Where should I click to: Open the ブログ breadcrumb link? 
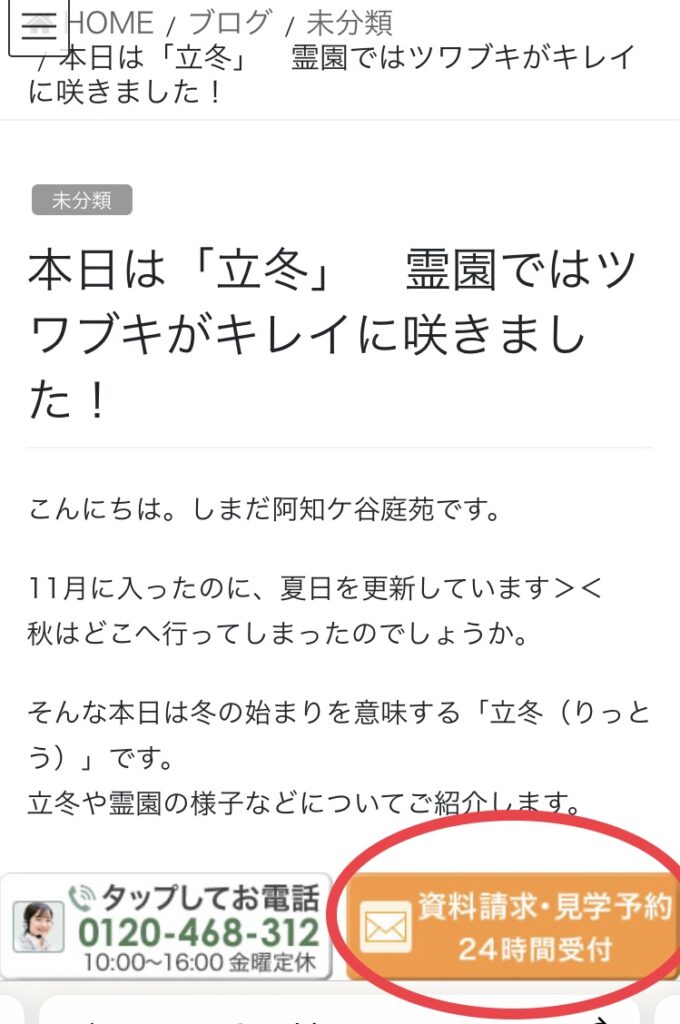coord(230,22)
